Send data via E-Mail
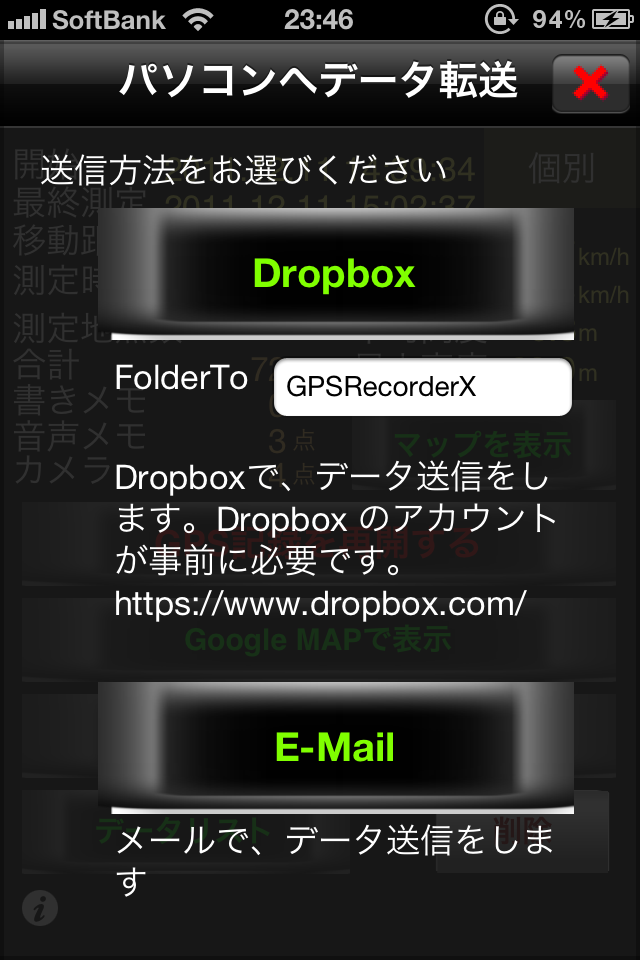 [x=335, y=747]
